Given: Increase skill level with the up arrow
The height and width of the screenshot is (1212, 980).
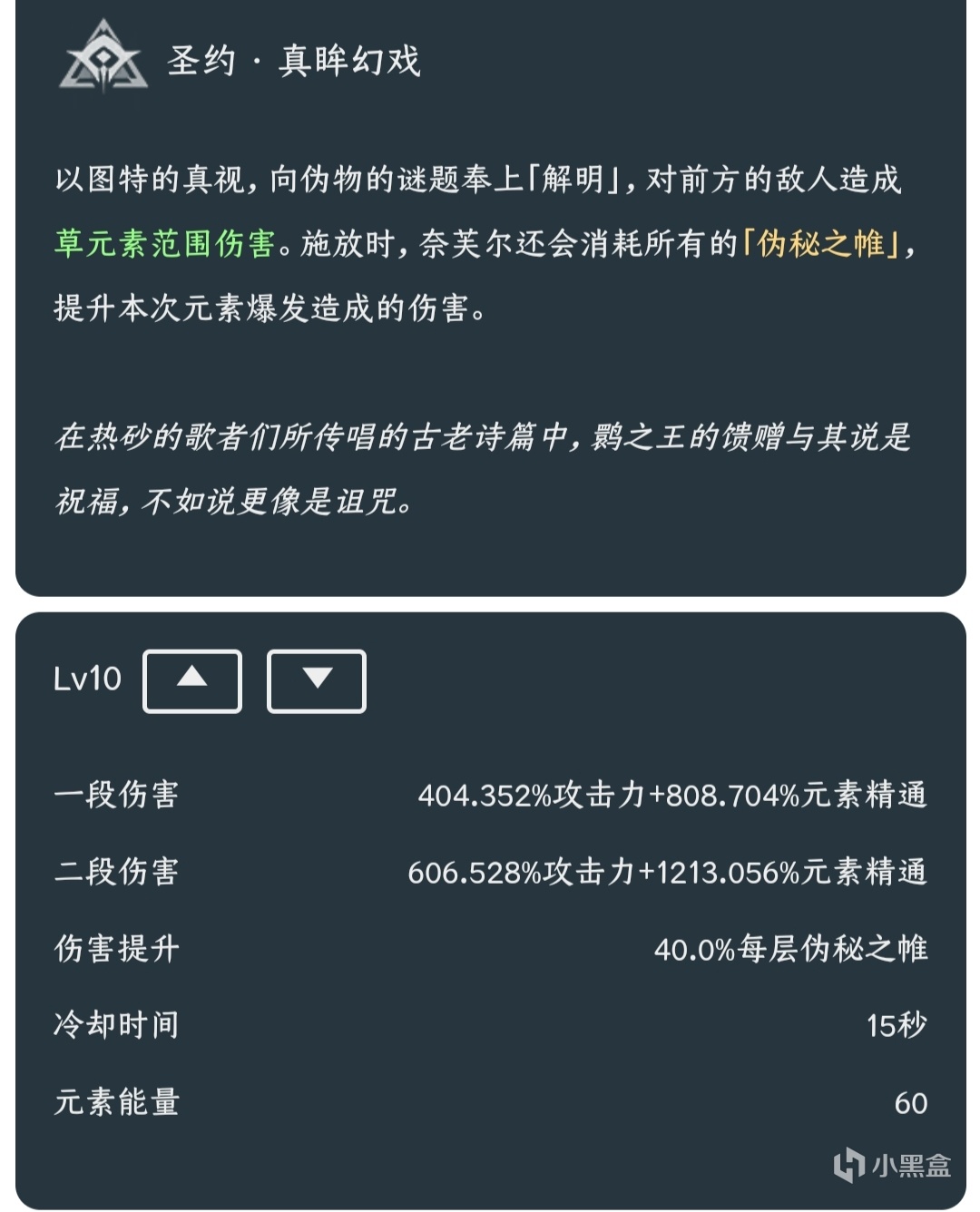Looking at the screenshot, I should [x=192, y=680].
